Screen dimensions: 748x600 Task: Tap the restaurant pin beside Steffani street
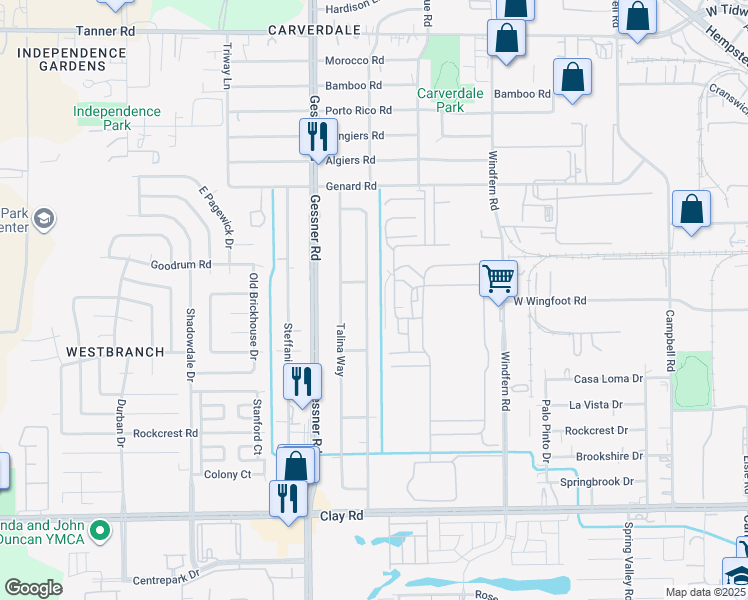[x=302, y=383]
